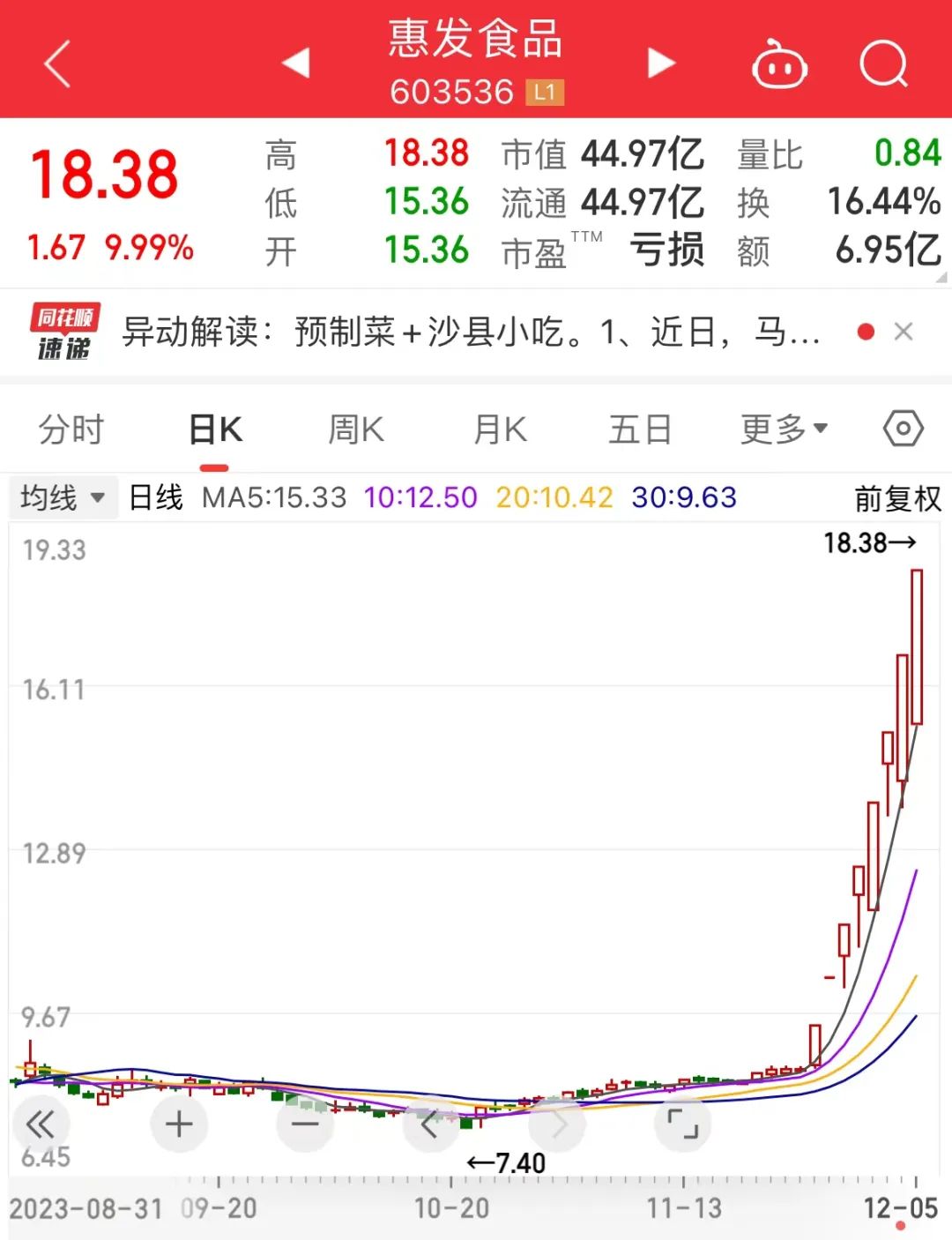Zoom in the K-line chart
This screenshot has width=952, height=1240.
[179, 1124]
